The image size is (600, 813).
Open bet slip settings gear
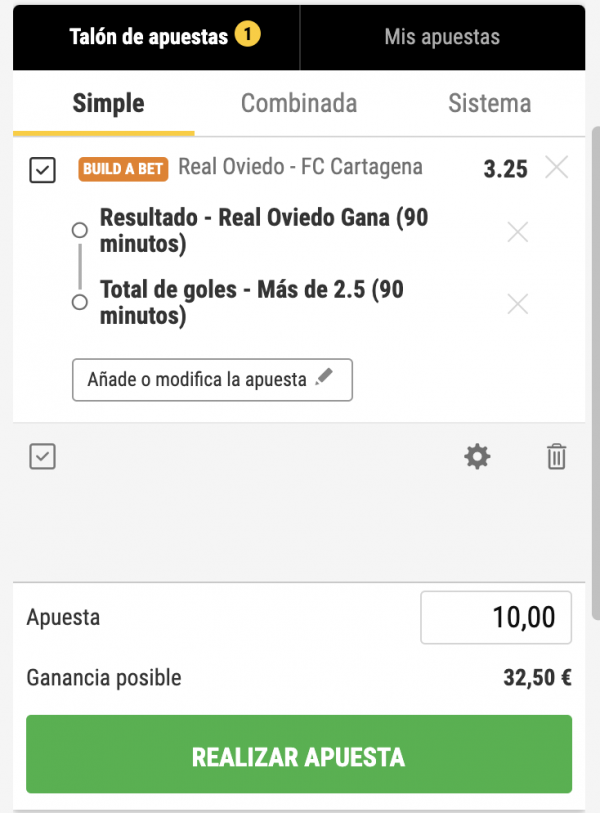(x=477, y=457)
